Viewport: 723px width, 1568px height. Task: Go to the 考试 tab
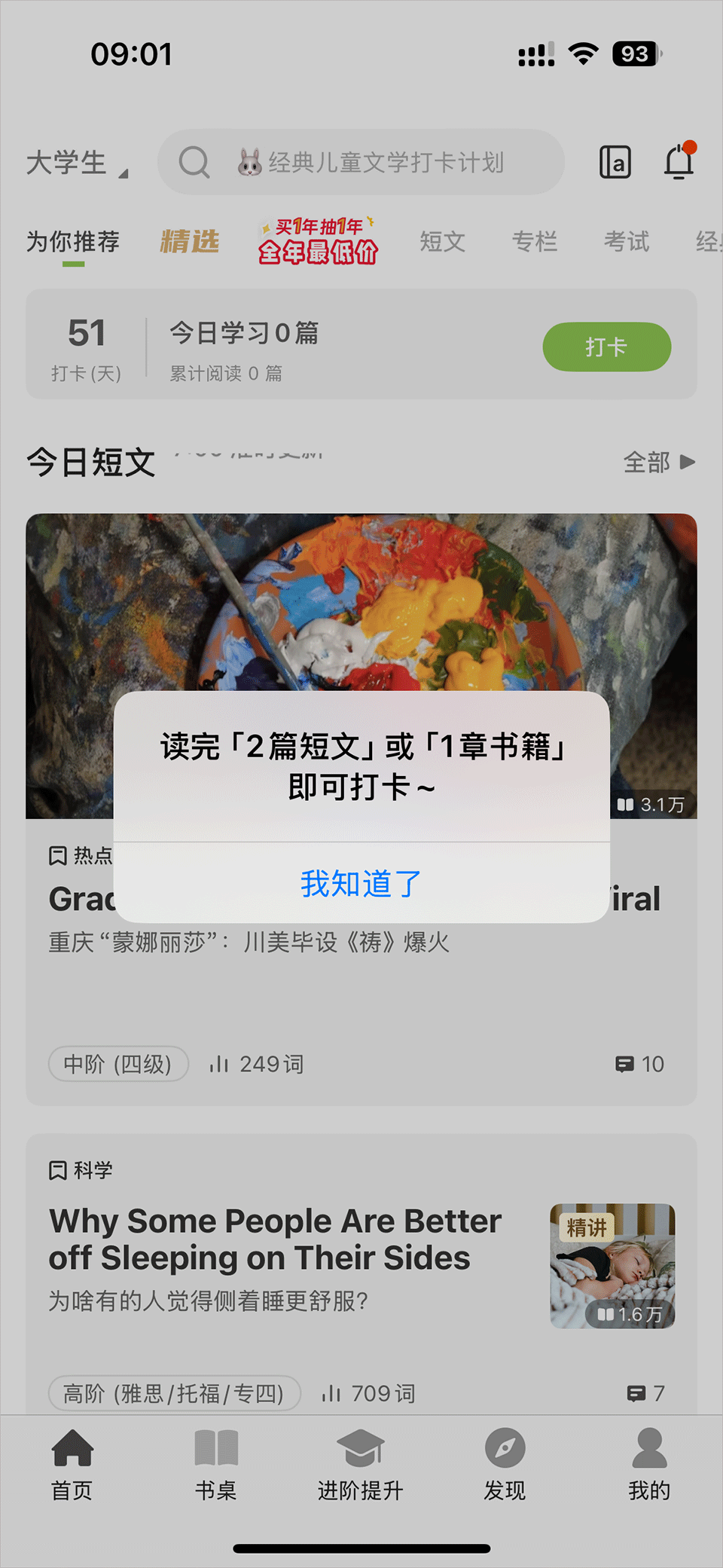click(626, 242)
